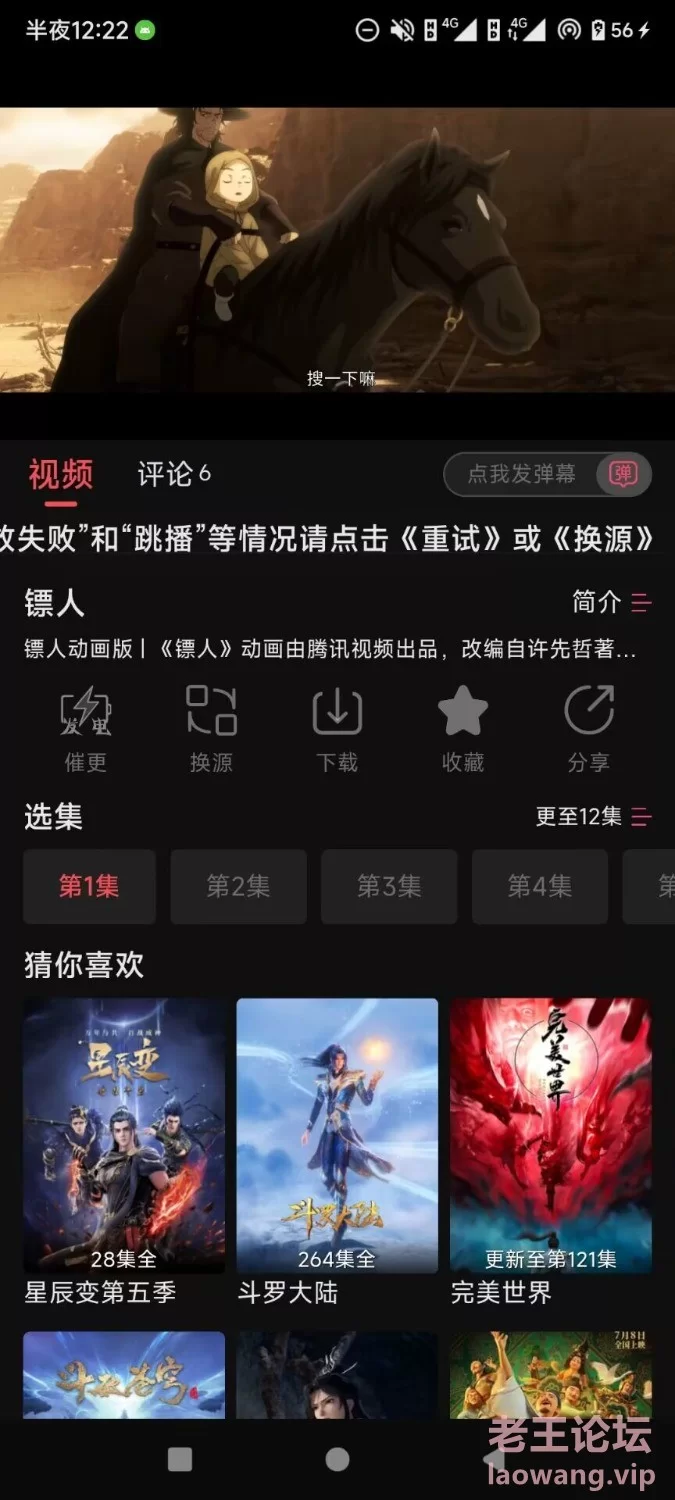Screen dimensions: 675x1500
Task: Switch to the 评论 tab
Action: pyautogui.click(x=174, y=473)
